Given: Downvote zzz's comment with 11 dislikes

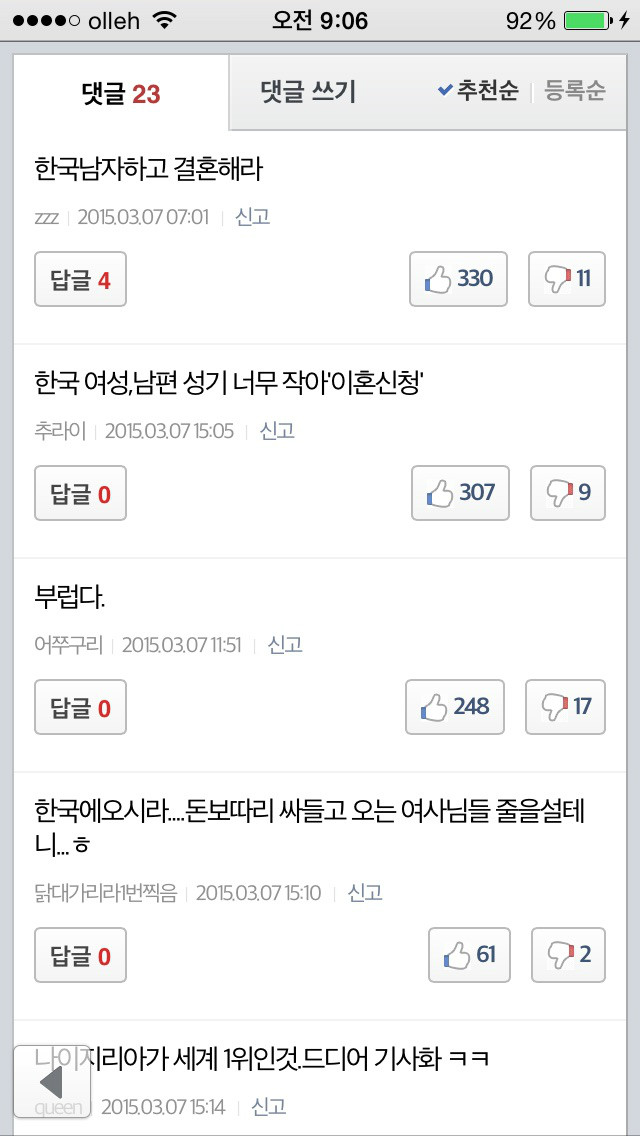Looking at the screenshot, I should tap(567, 279).
